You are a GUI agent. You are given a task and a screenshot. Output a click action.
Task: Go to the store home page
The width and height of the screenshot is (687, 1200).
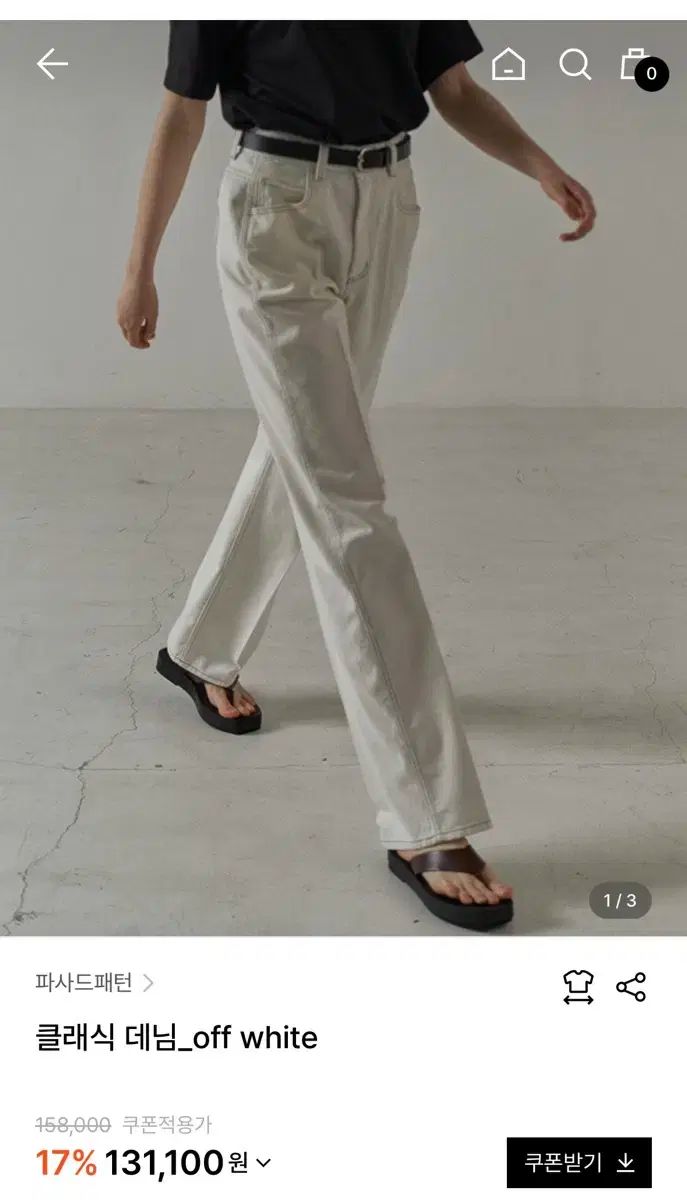click(508, 65)
